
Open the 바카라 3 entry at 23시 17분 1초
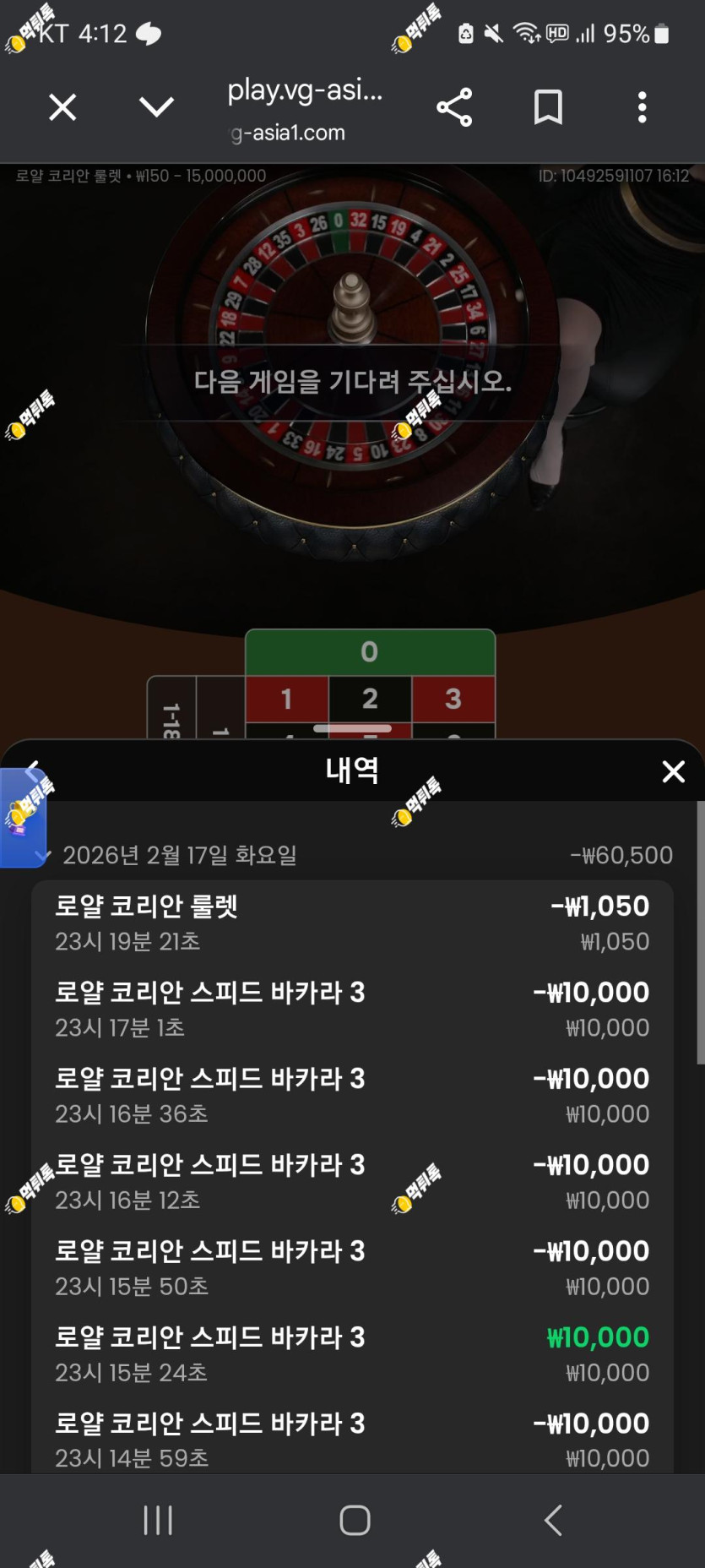[352, 1009]
